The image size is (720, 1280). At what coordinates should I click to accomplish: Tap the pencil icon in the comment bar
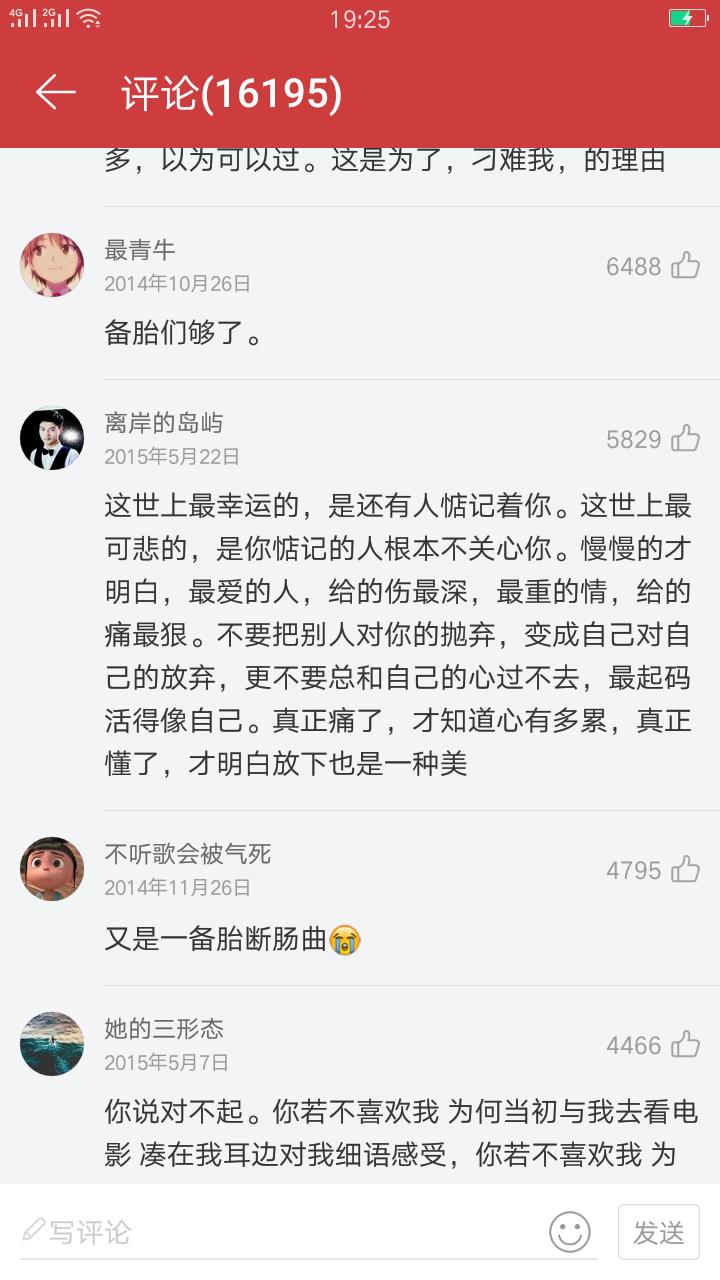pos(34,1232)
